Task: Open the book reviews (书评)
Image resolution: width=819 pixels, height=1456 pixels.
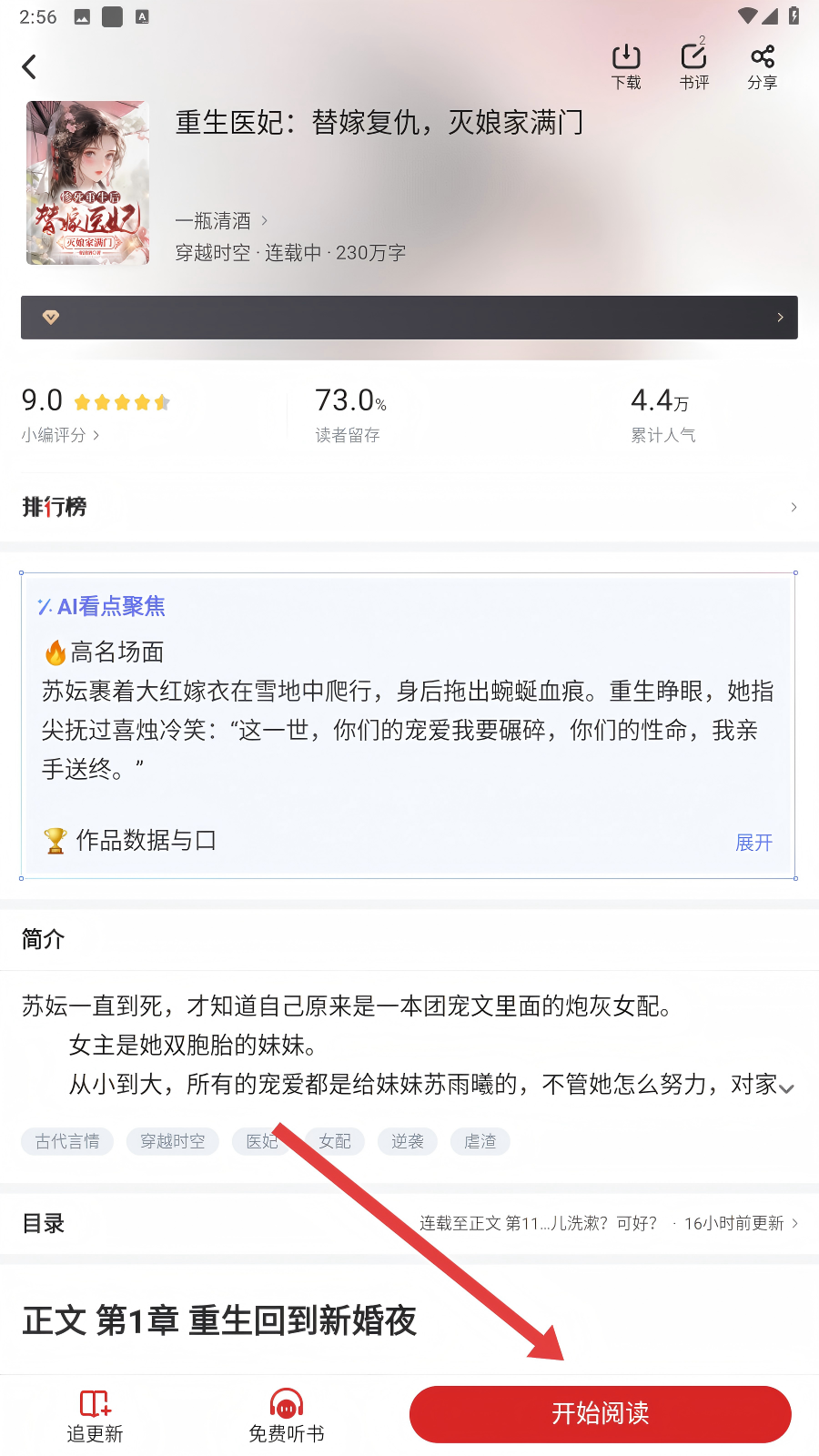Action: coord(693,66)
